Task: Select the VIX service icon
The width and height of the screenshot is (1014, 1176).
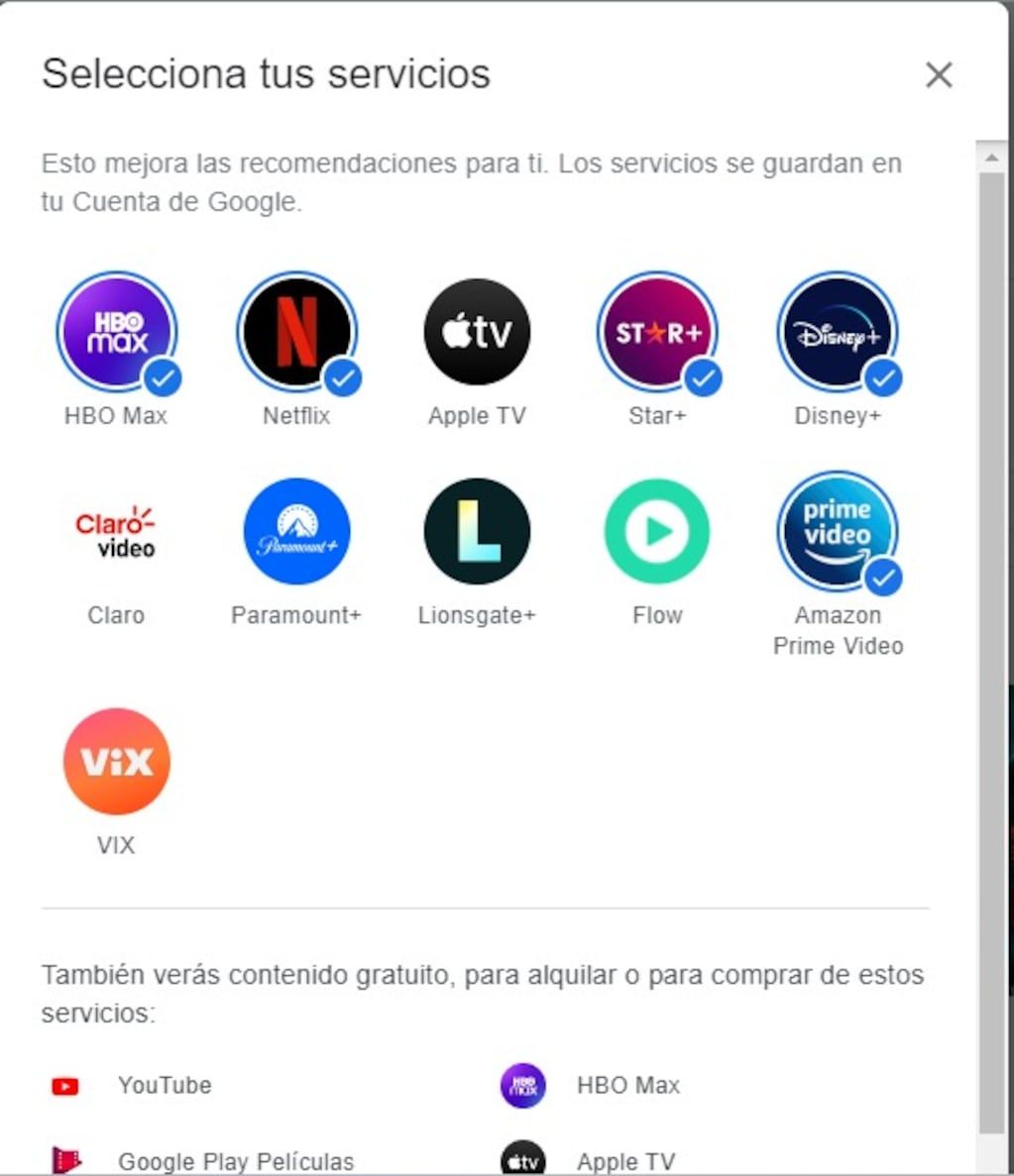Action: 117,762
